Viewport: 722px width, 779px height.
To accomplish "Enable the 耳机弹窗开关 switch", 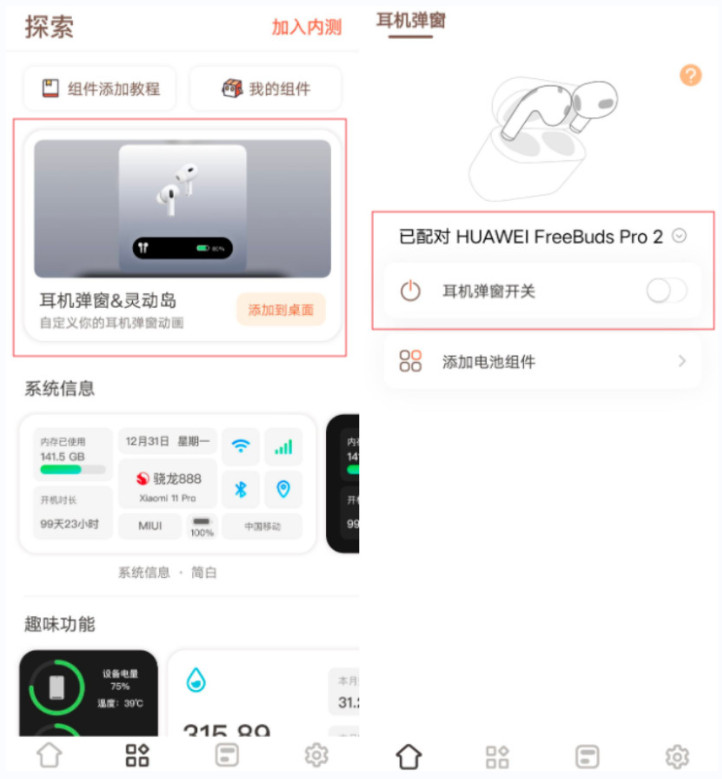I will coord(666,291).
